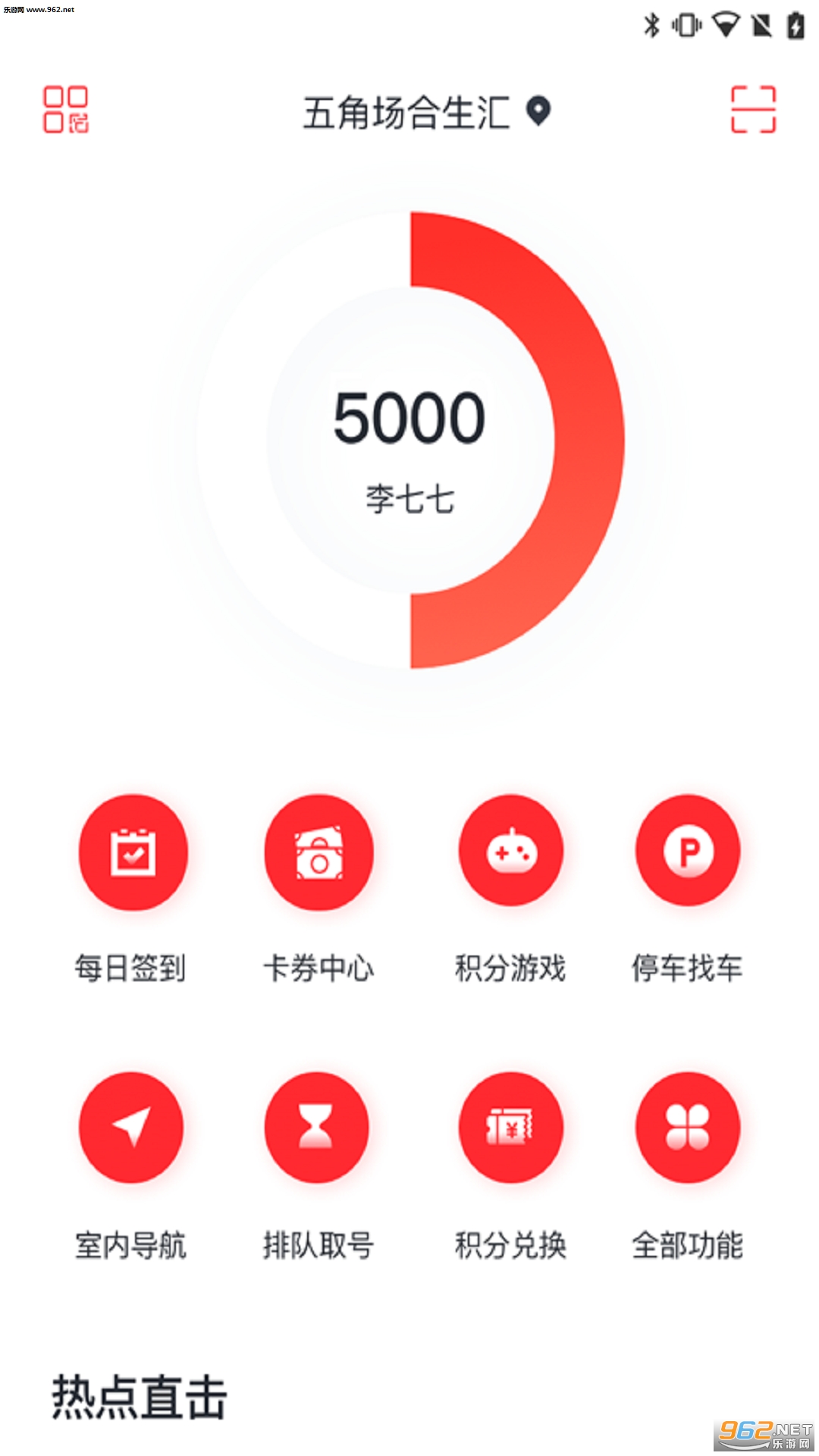Open 每日签到 daily check-in
This screenshot has width=819, height=1456.
(133, 852)
